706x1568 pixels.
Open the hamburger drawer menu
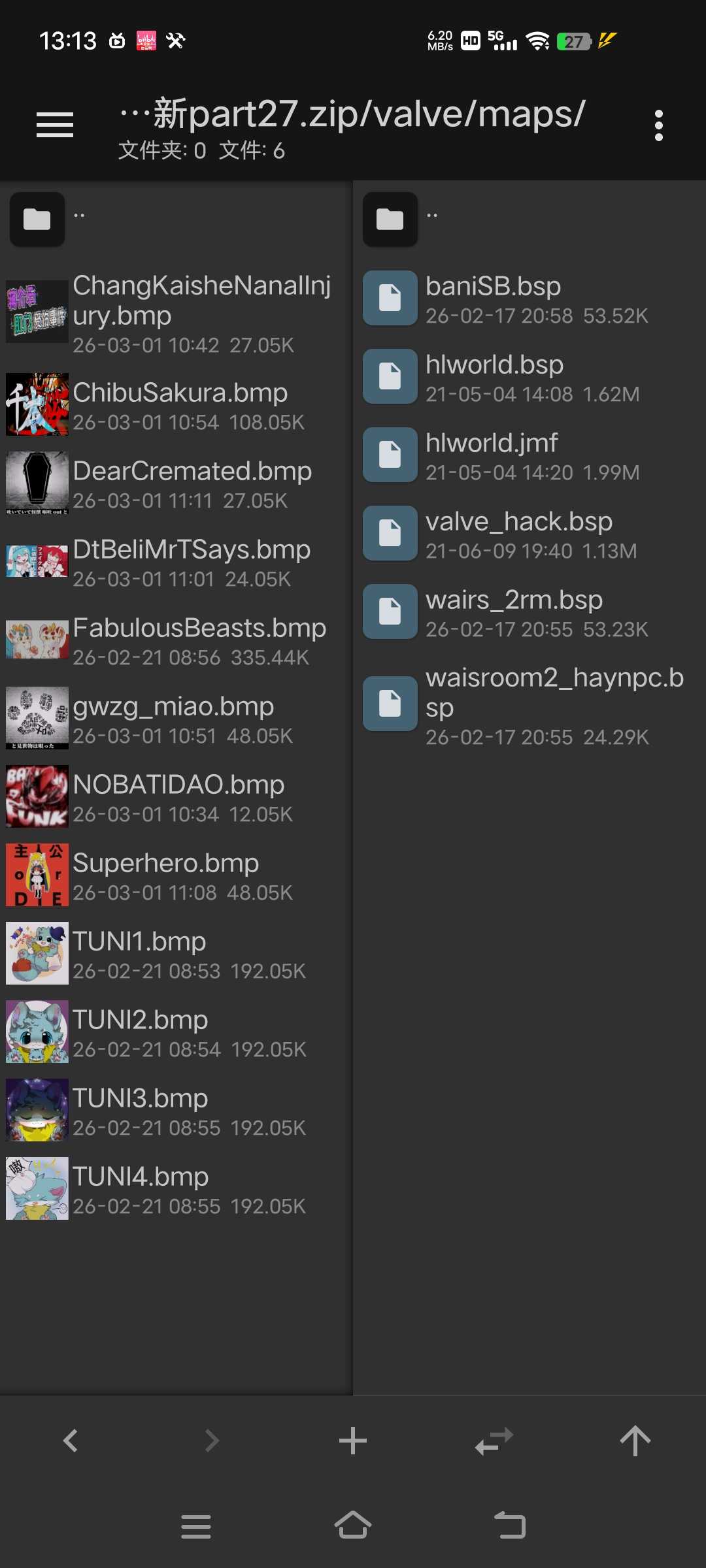pyautogui.click(x=55, y=125)
